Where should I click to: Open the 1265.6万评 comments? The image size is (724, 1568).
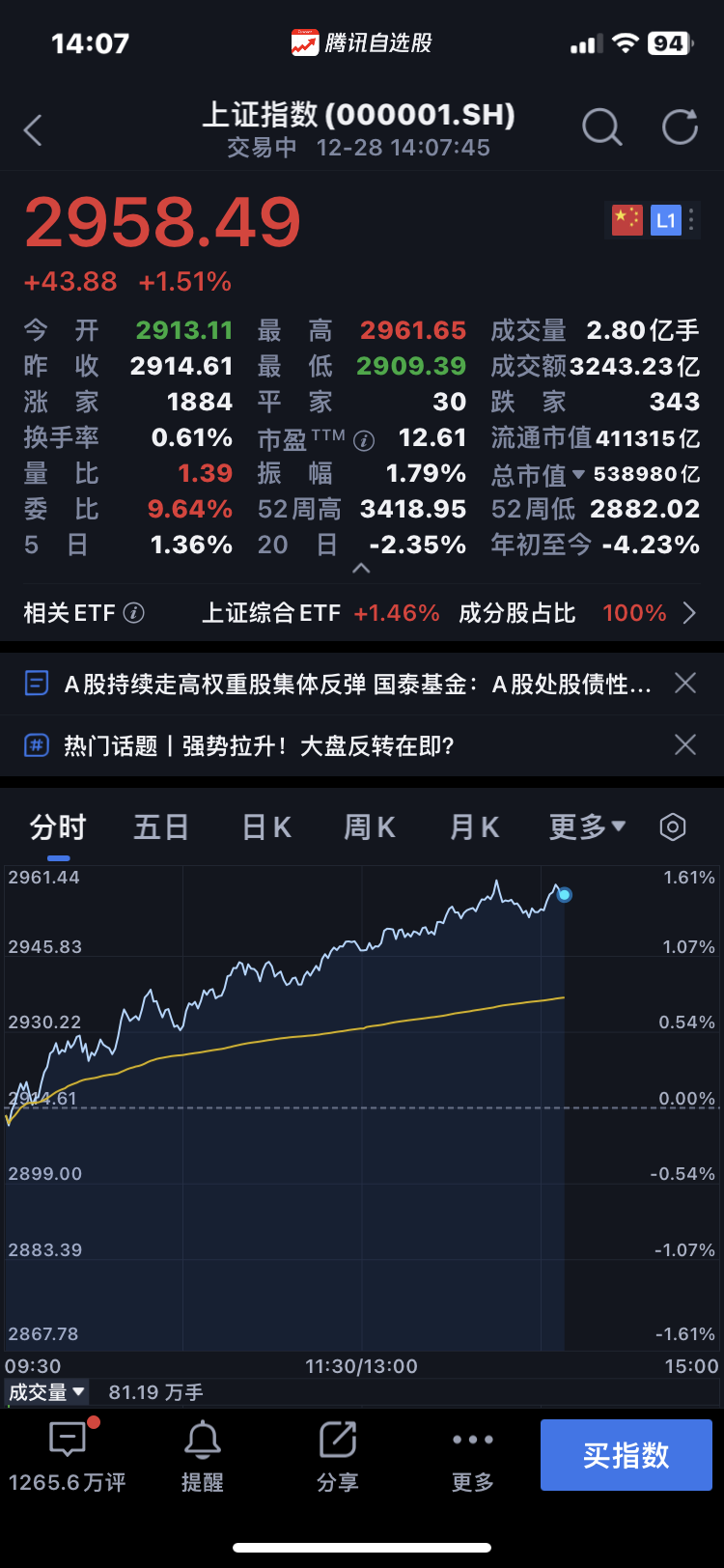point(68,1457)
